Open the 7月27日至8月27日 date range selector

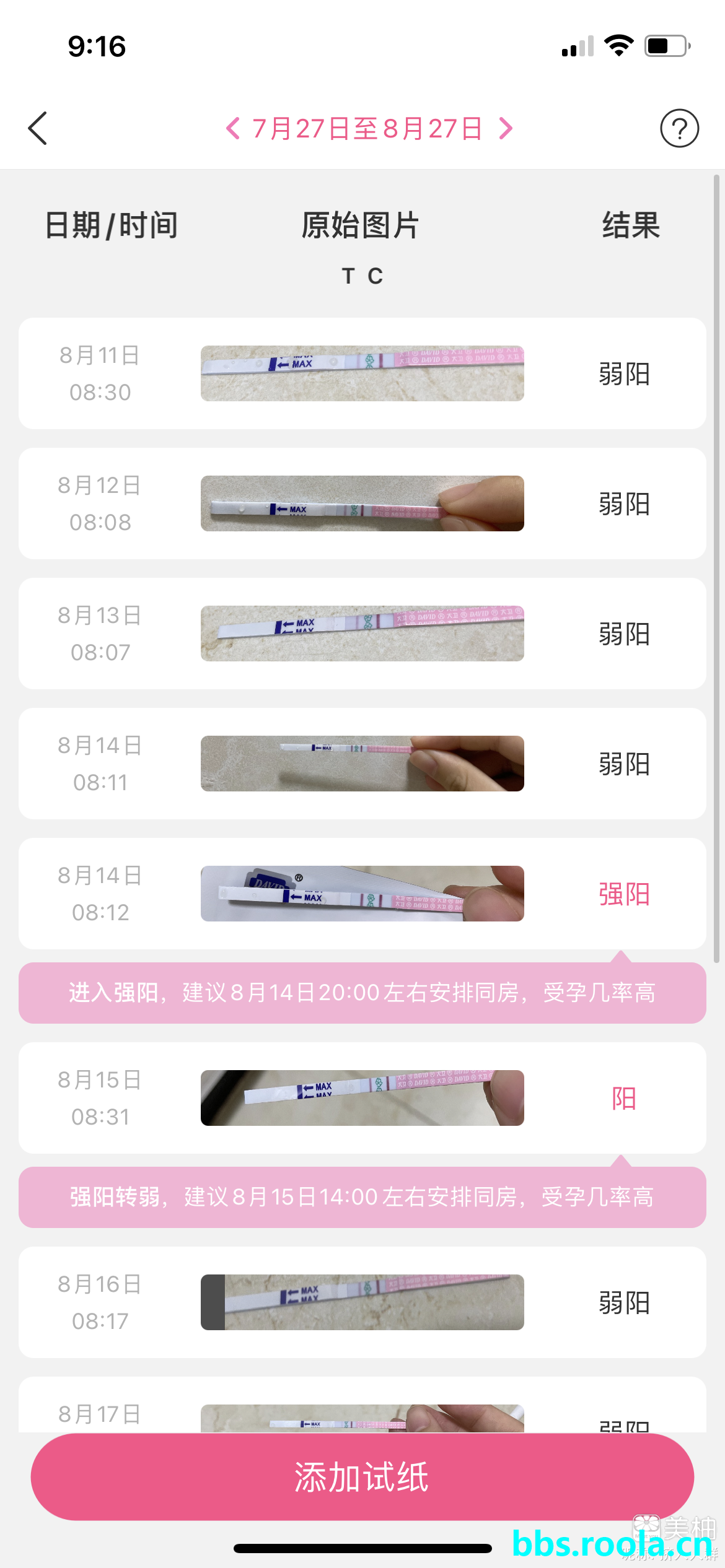coord(367,128)
